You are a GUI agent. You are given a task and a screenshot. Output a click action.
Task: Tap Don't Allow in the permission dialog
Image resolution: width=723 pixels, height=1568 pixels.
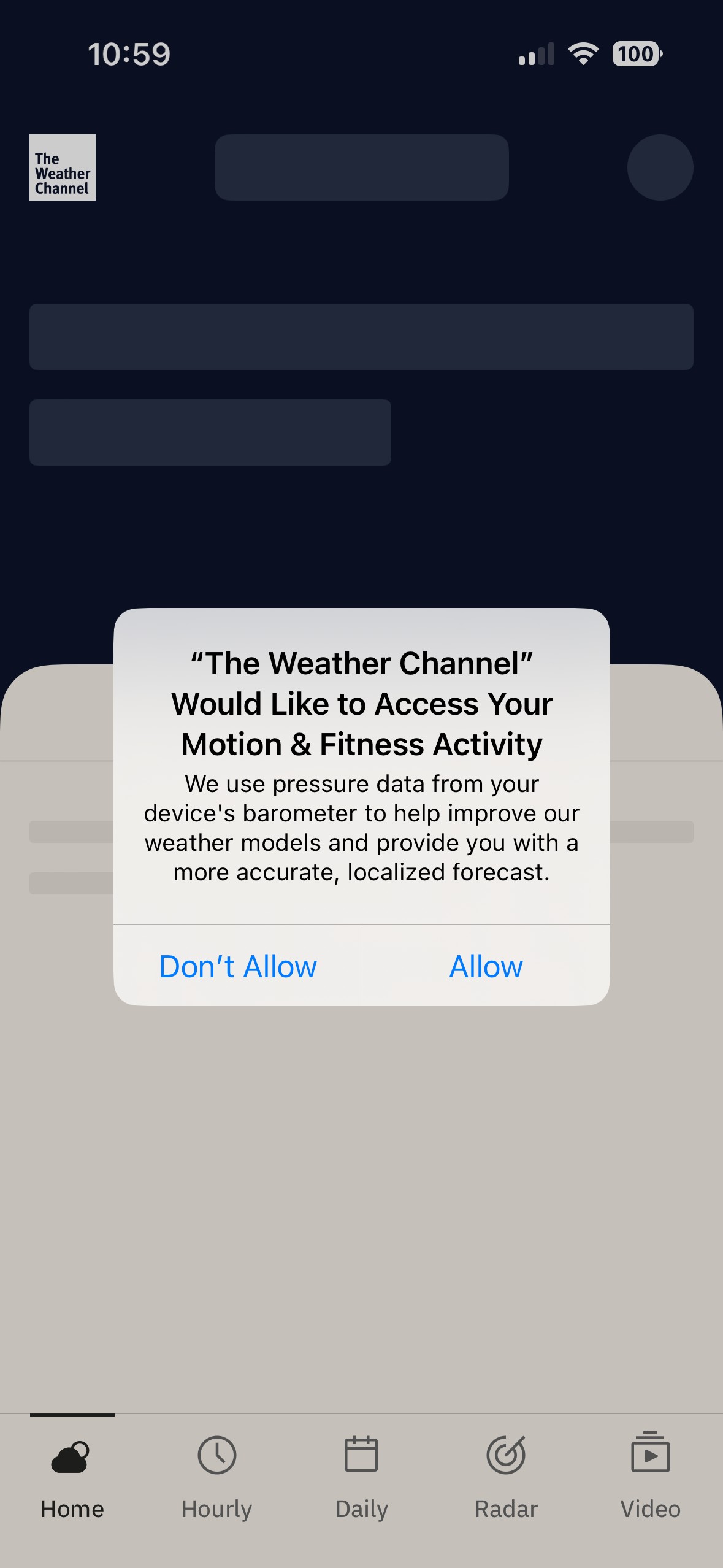(238, 966)
